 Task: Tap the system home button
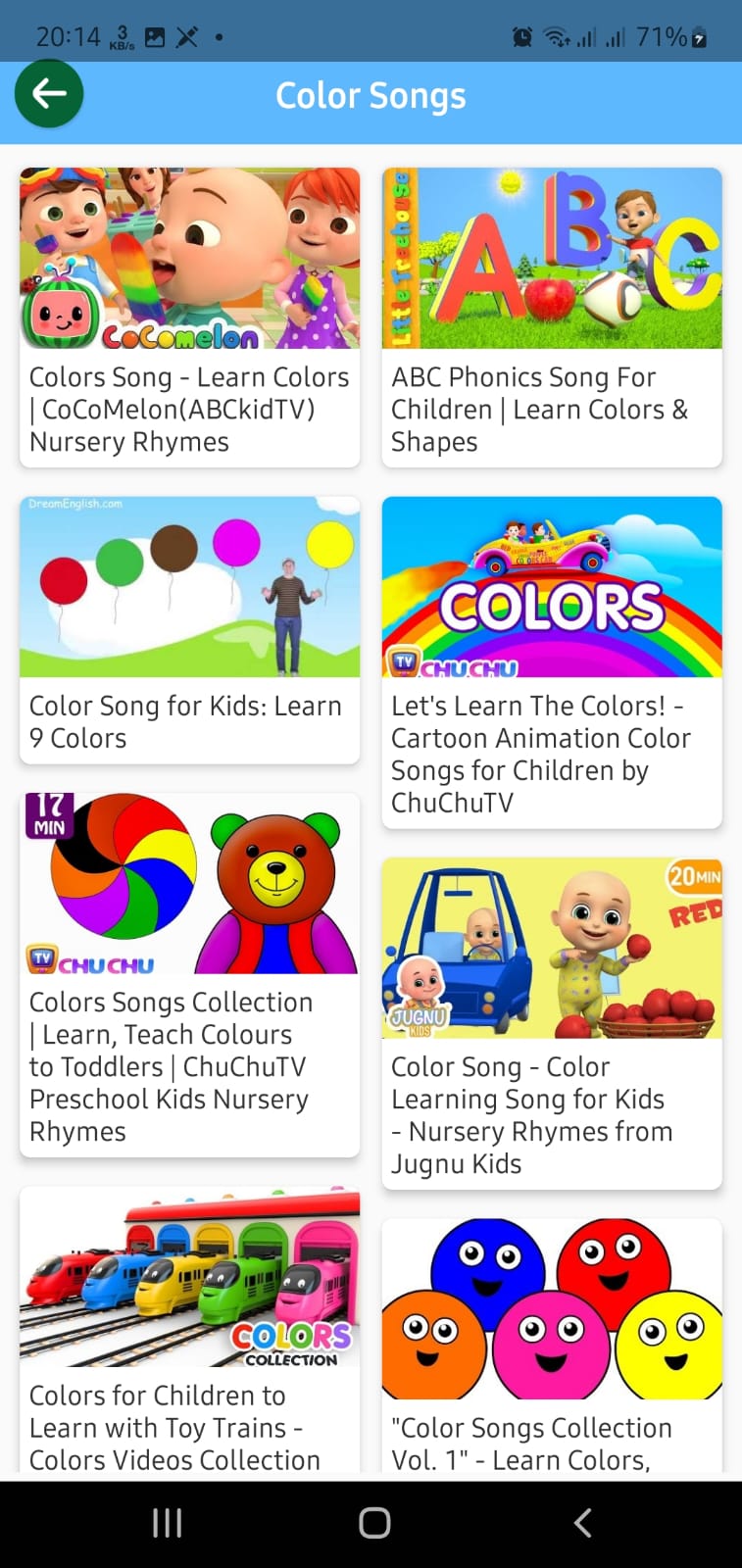pyautogui.click(x=374, y=1523)
